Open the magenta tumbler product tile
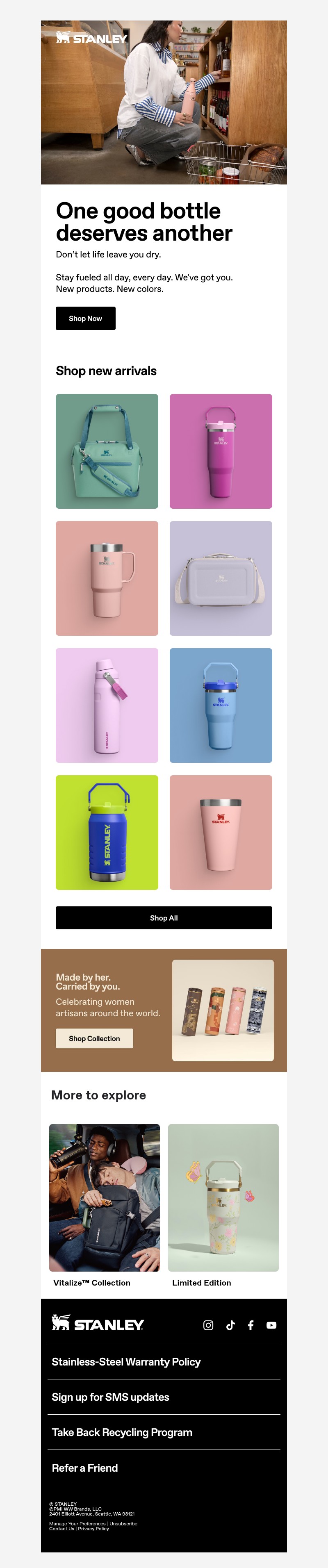Screen dimensions: 328x1568 tap(220, 451)
